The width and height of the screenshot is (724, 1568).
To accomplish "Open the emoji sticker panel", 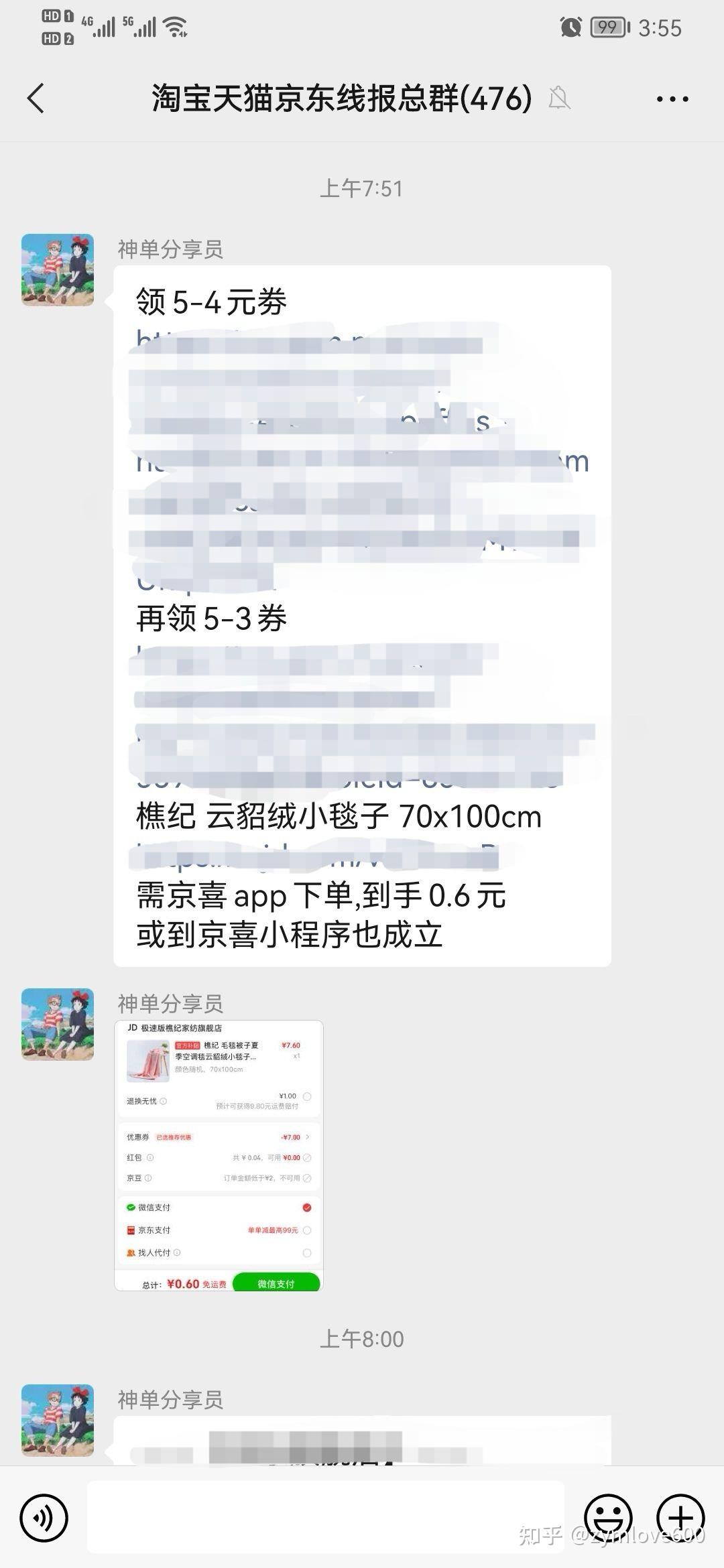I will (609, 1517).
